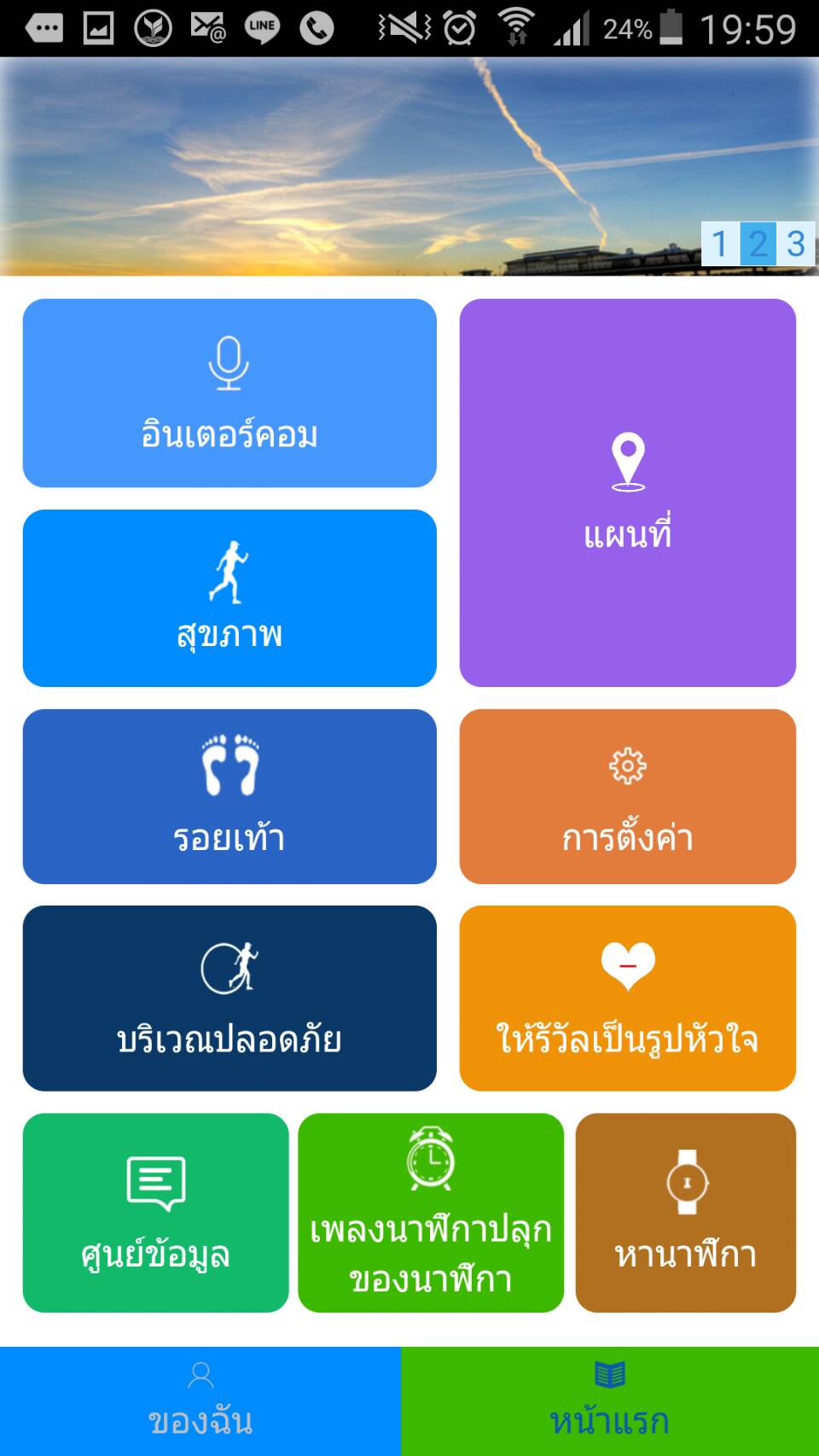Open เพลงนาฬิกาปลุกของนาฬิกา alarm tile
Image resolution: width=819 pixels, height=1456 pixels.
click(x=430, y=1212)
